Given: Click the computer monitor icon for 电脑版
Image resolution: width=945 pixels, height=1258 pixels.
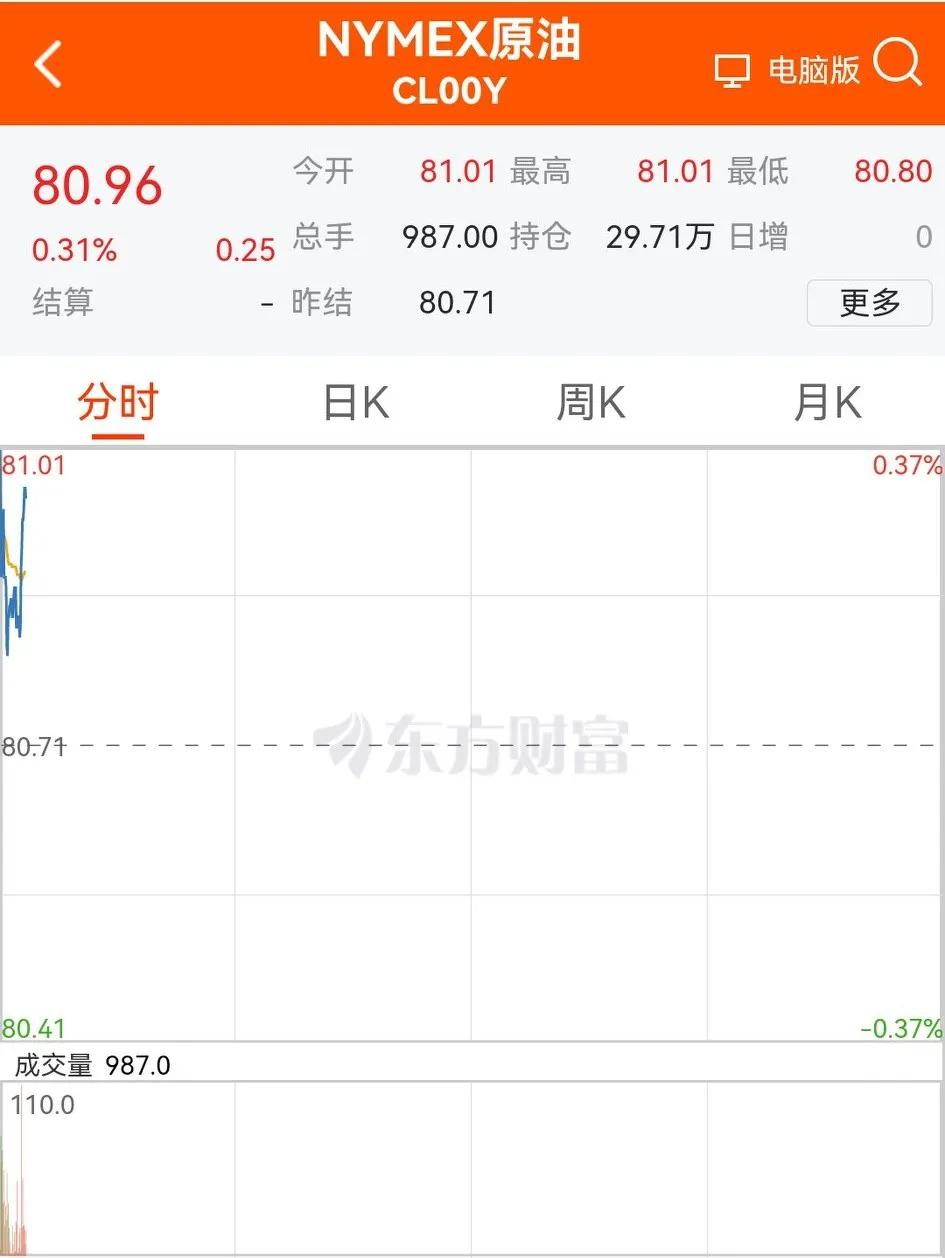Looking at the screenshot, I should click(733, 68).
